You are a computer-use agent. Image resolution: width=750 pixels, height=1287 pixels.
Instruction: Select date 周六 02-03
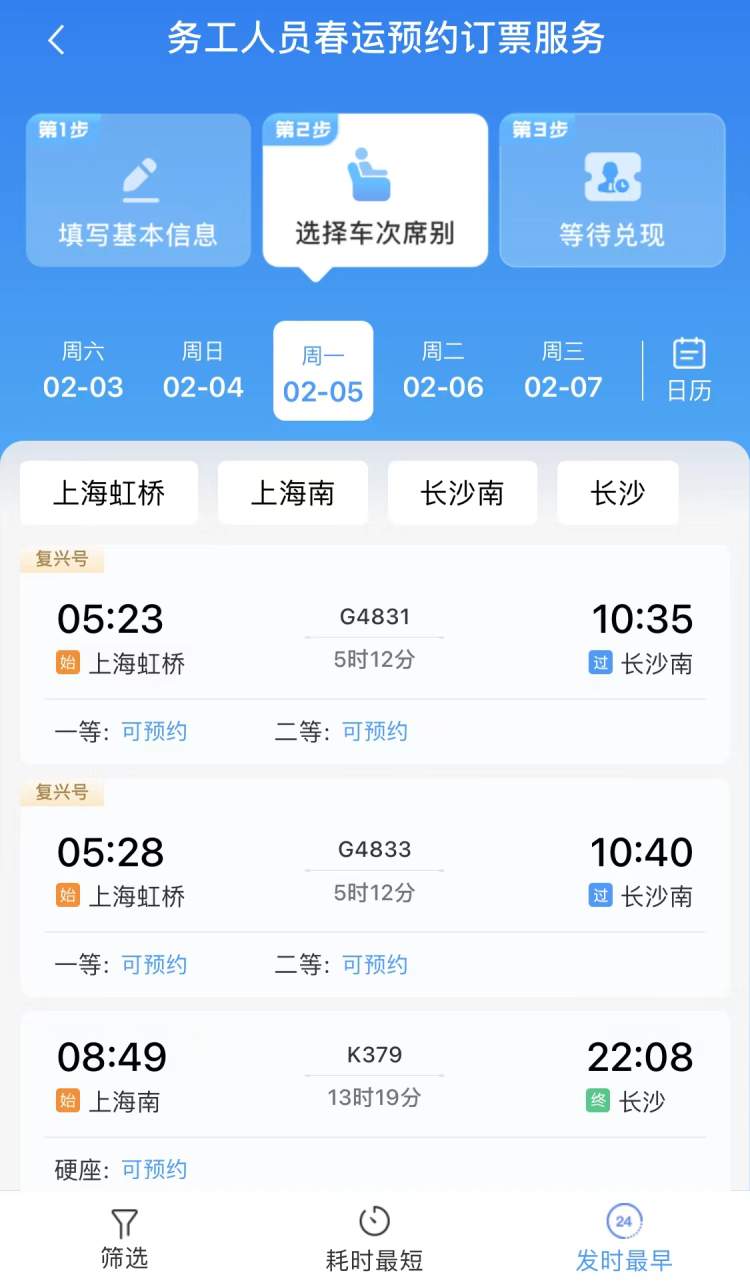(83, 371)
